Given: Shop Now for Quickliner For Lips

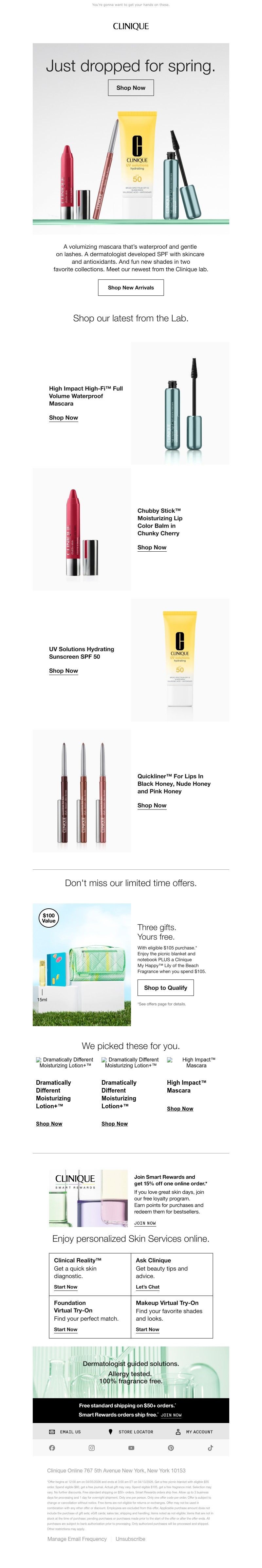Looking at the screenshot, I should (x=152, y=805).
